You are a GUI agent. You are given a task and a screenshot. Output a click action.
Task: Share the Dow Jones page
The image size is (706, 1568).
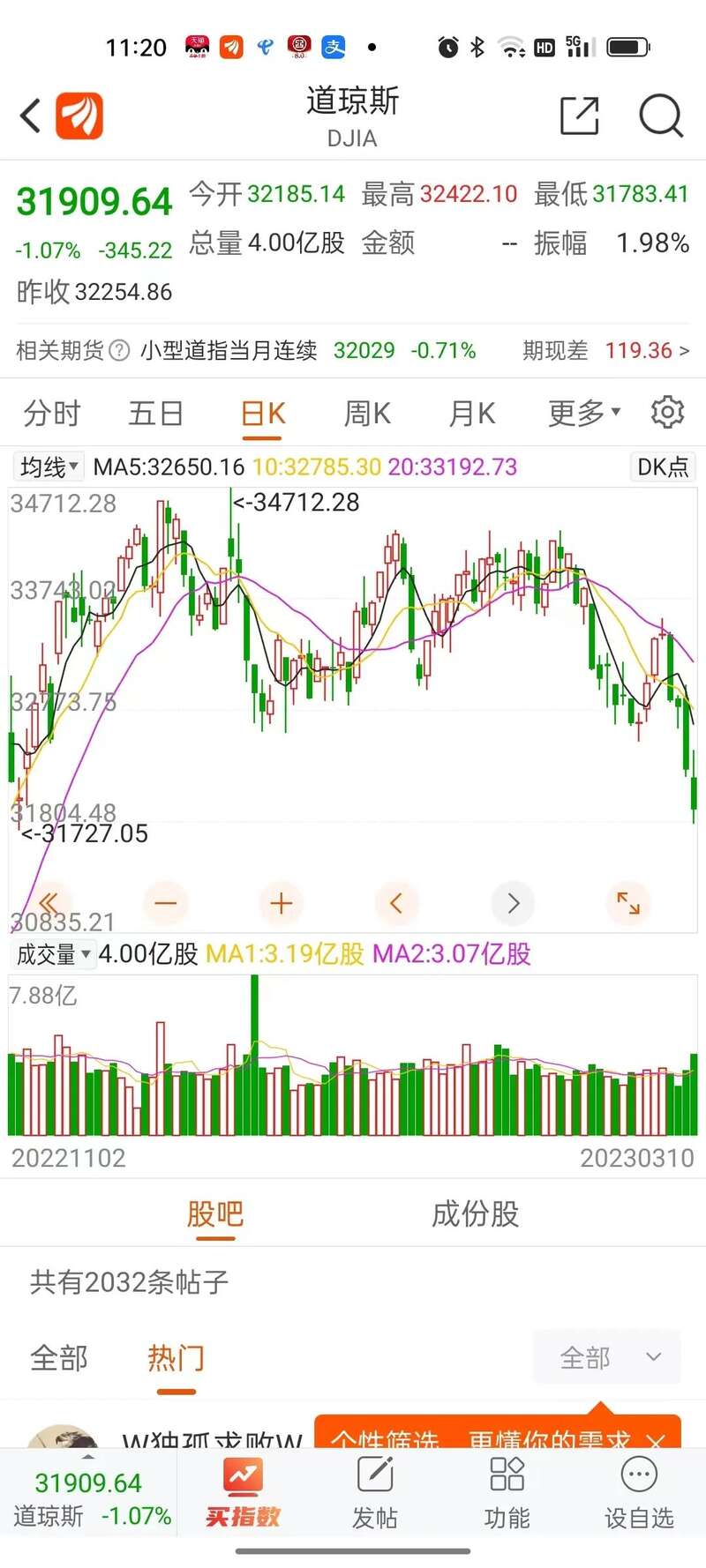[579, 116]
